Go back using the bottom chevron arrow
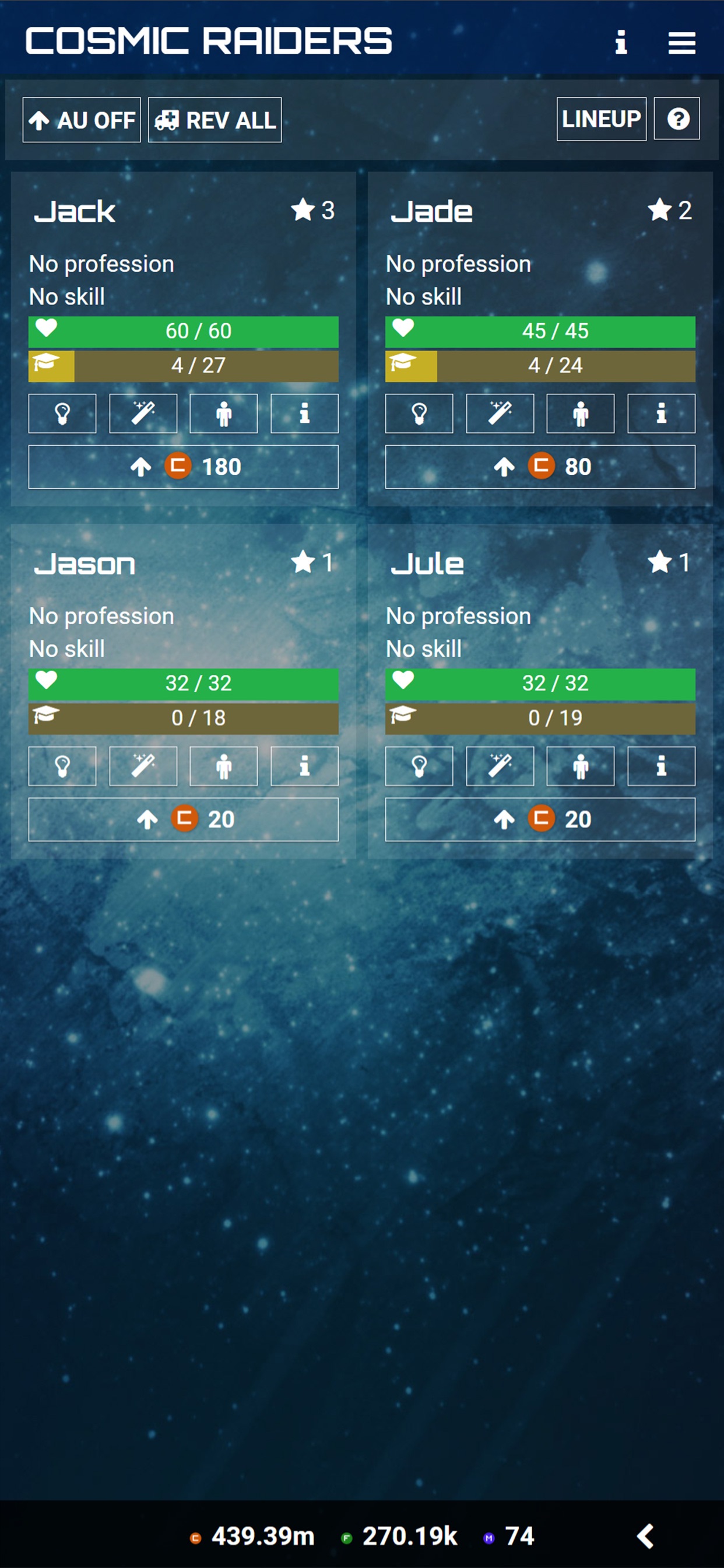This screenshot has width=724, height=1568. tap(645, 1536)
